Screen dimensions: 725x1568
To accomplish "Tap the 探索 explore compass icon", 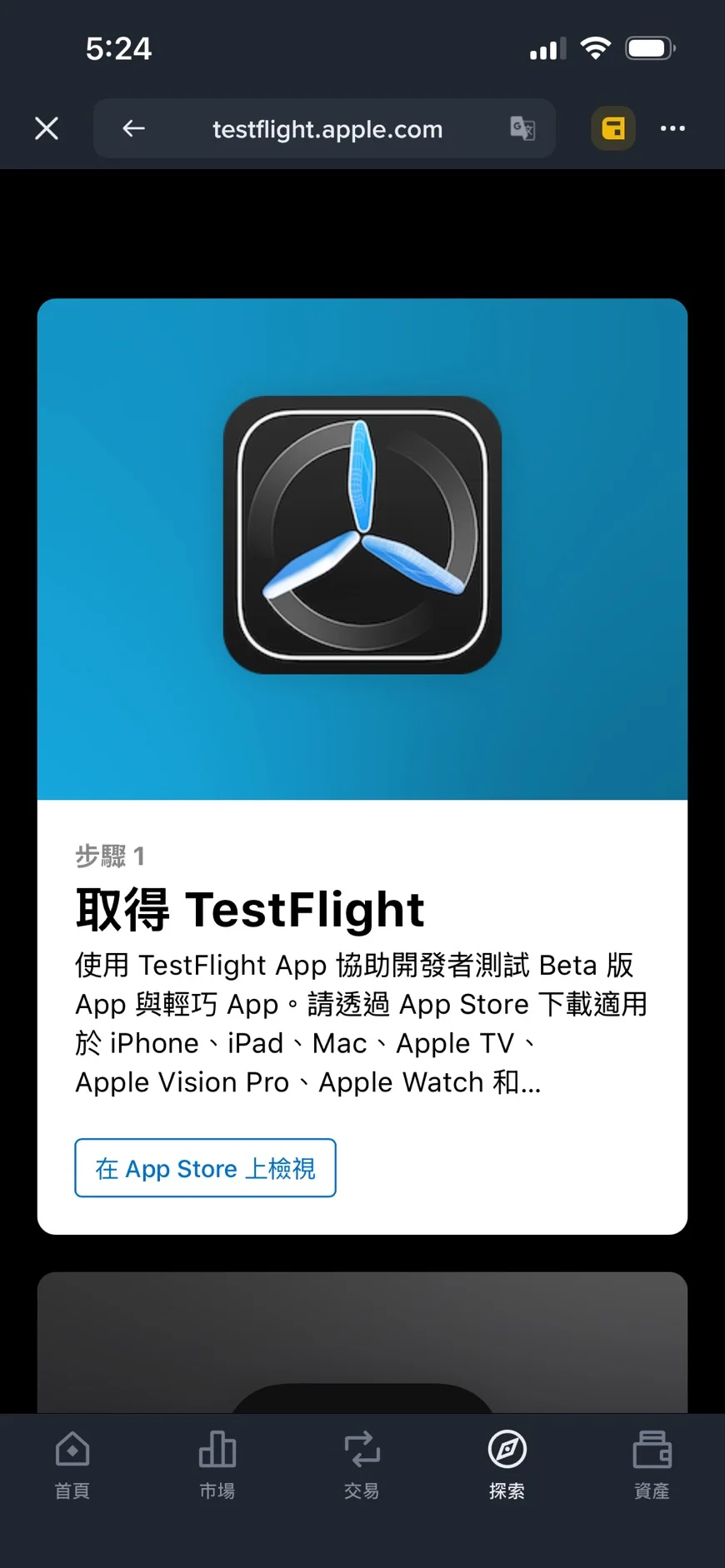I will [x=507, y=1450].
